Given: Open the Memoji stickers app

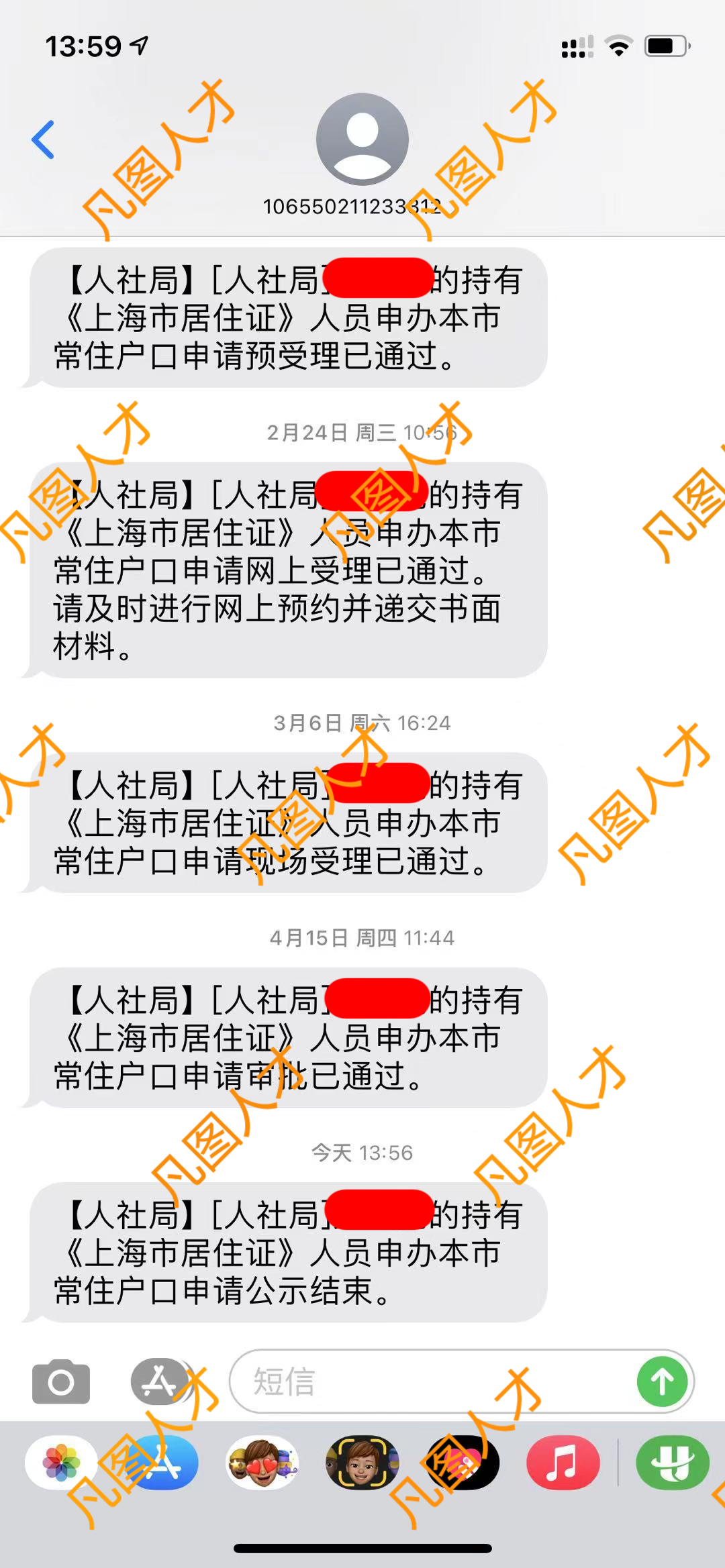Looking at the screenshot, I should click(x=262, y=1463).
